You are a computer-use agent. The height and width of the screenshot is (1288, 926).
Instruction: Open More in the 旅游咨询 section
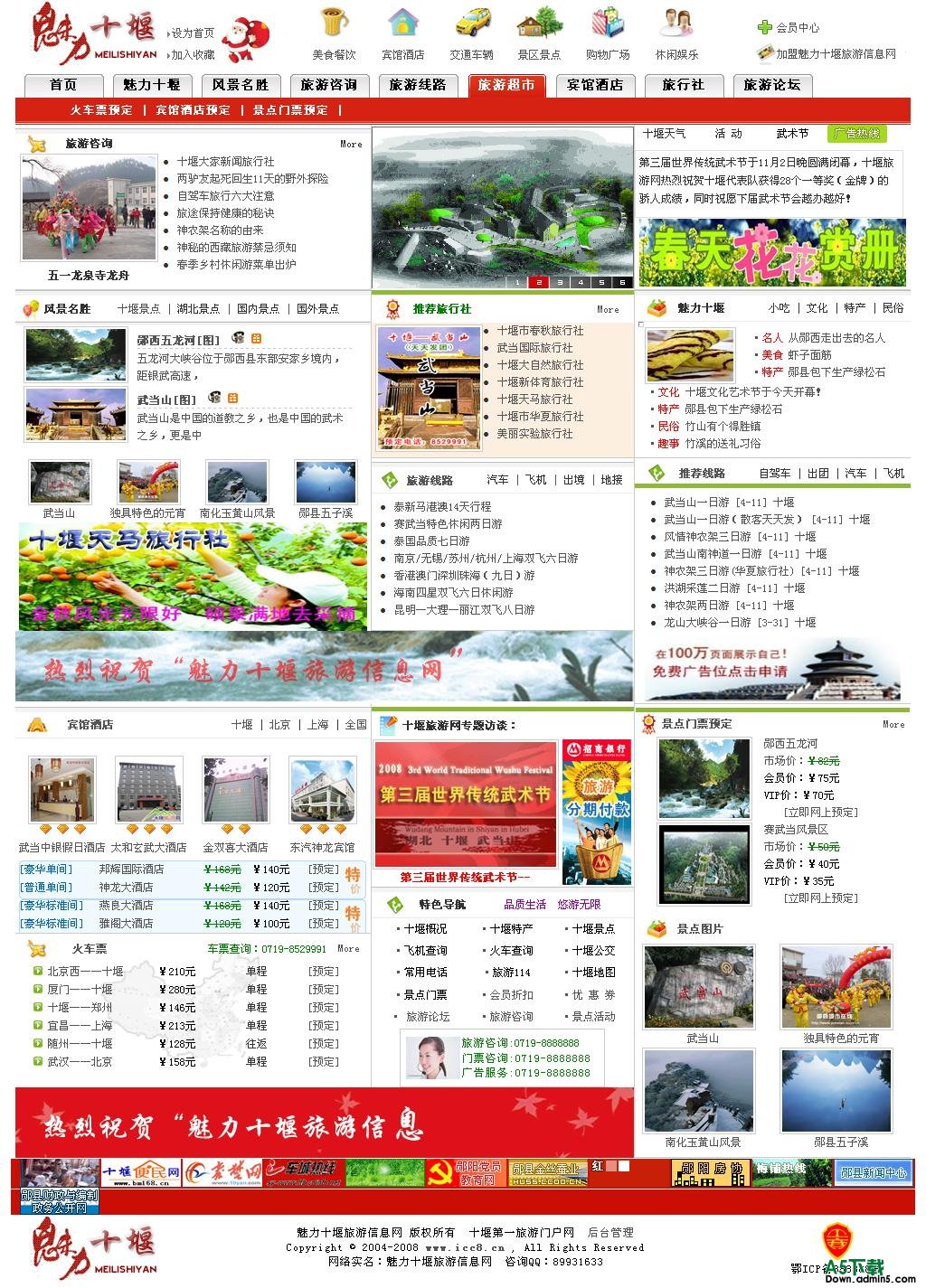[351, 145]
